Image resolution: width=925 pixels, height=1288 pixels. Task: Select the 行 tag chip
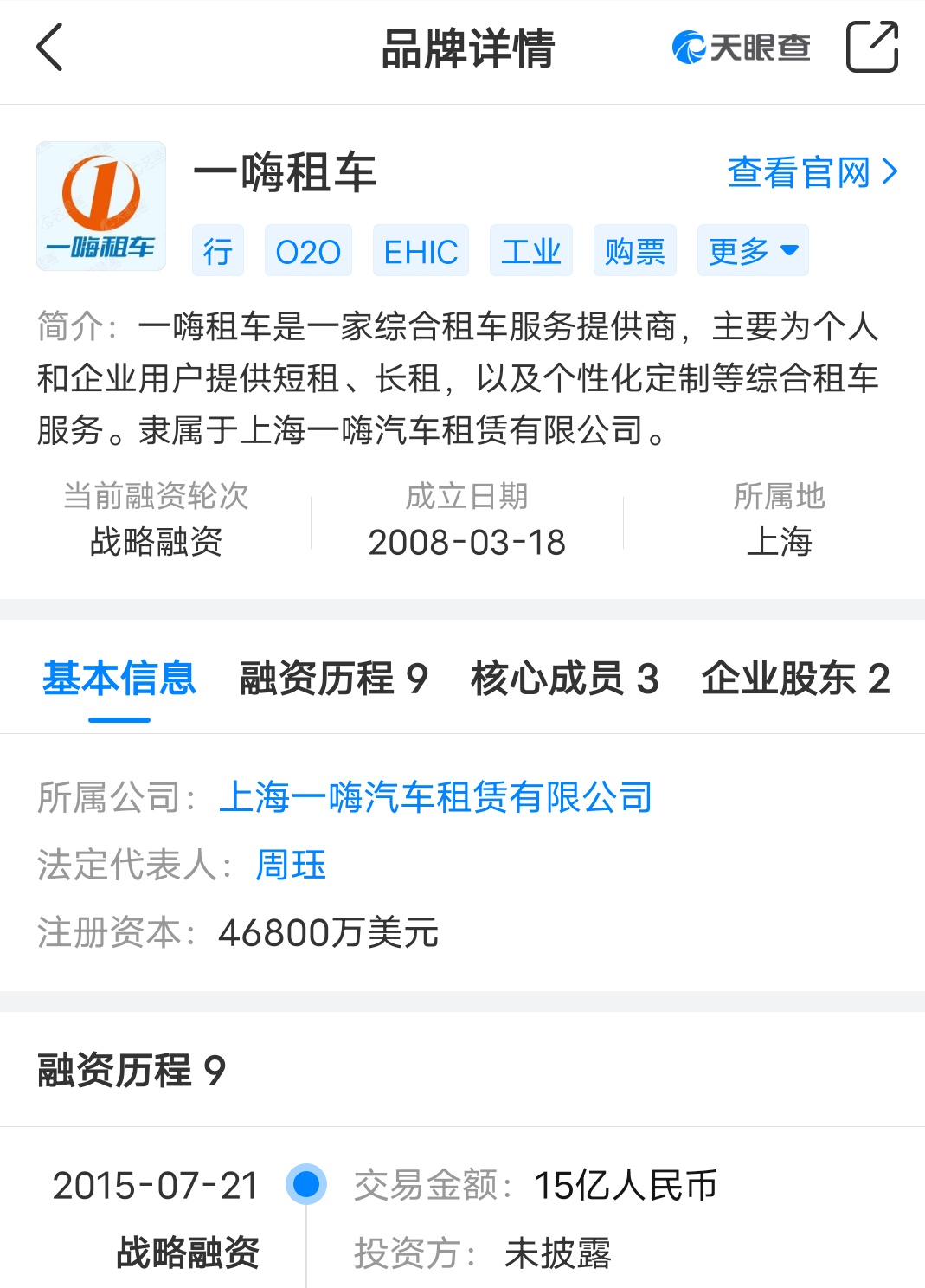218,251
